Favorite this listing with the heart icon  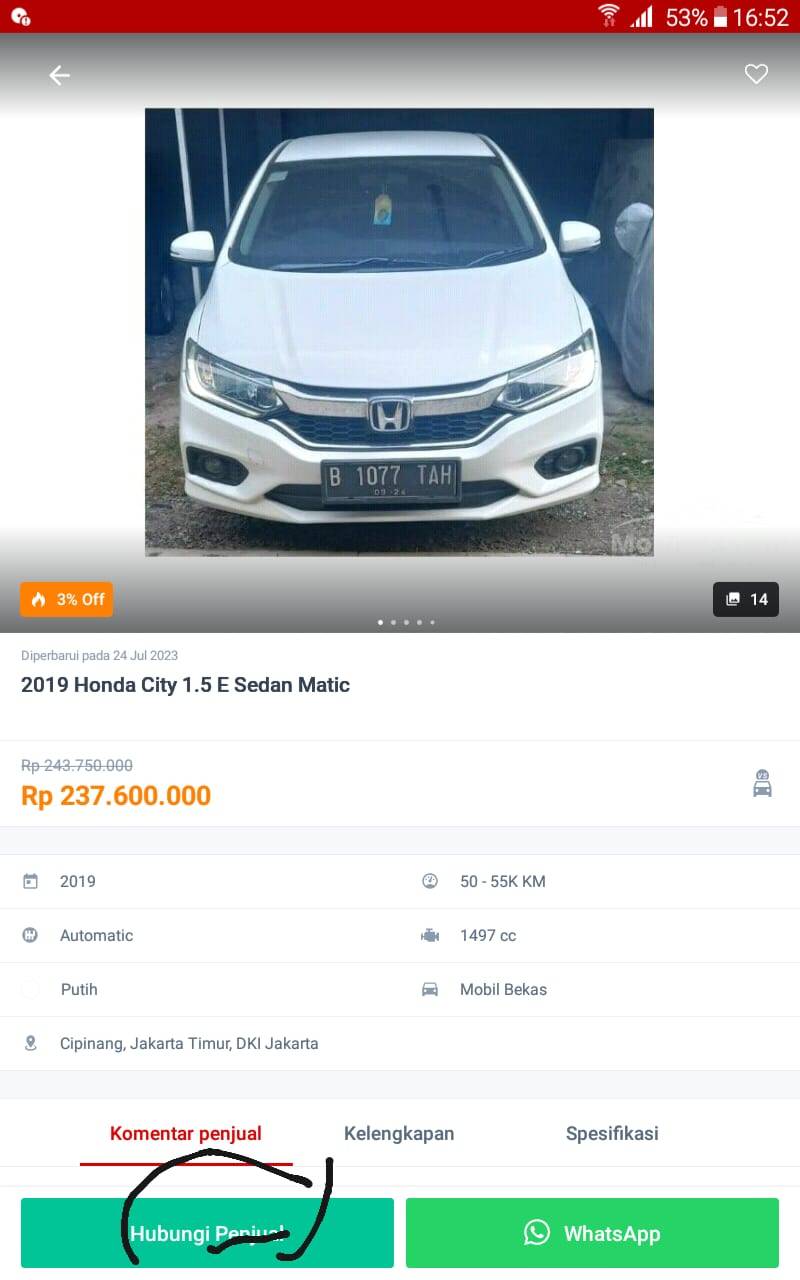click(756, 74)
